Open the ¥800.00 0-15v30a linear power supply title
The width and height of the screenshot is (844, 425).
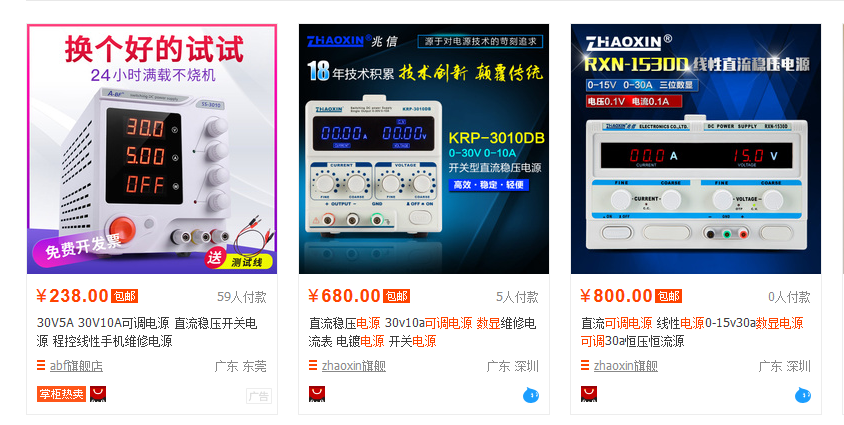click(694, 332)
